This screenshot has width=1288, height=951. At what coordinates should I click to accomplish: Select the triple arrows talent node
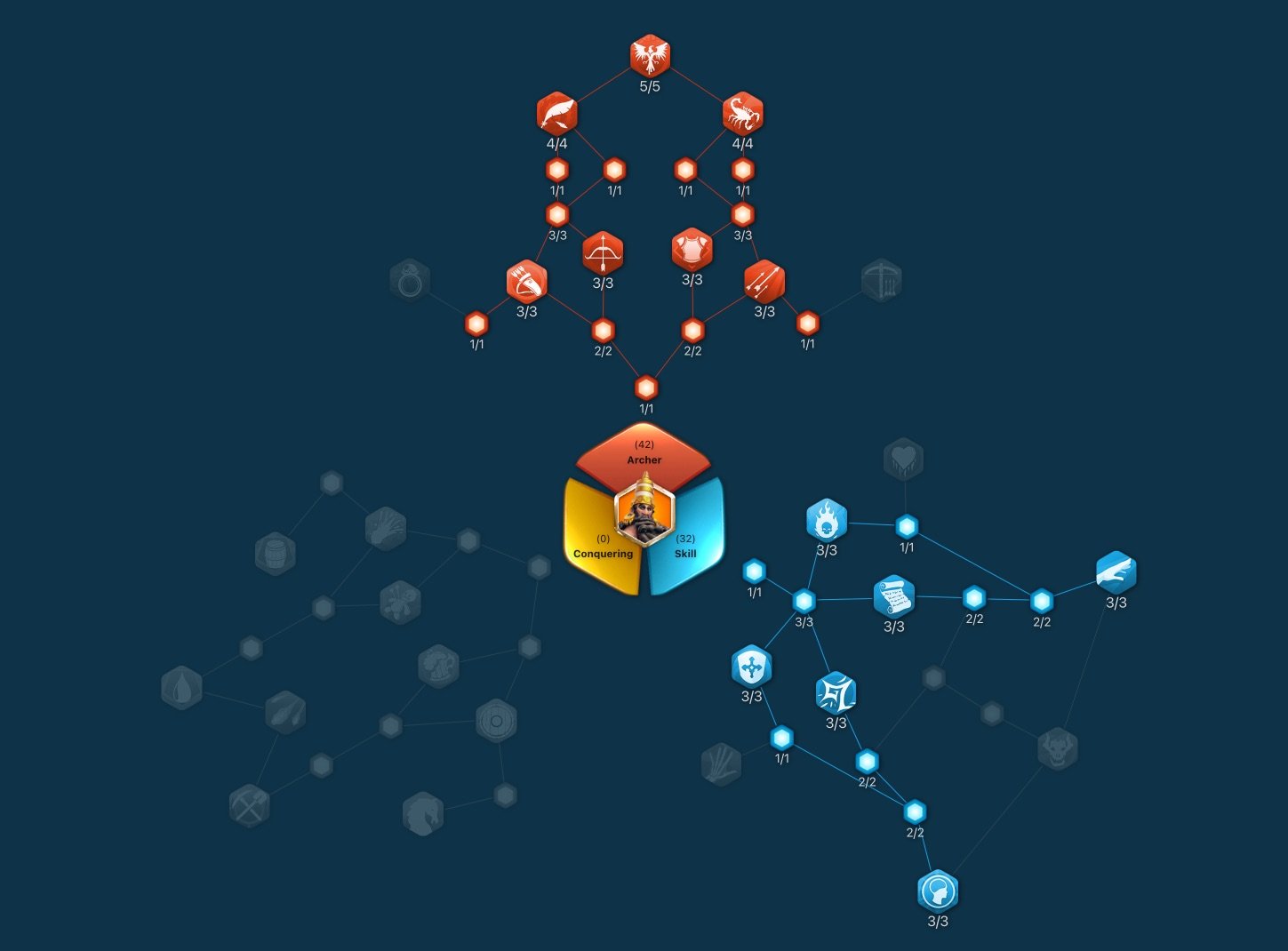764,281
